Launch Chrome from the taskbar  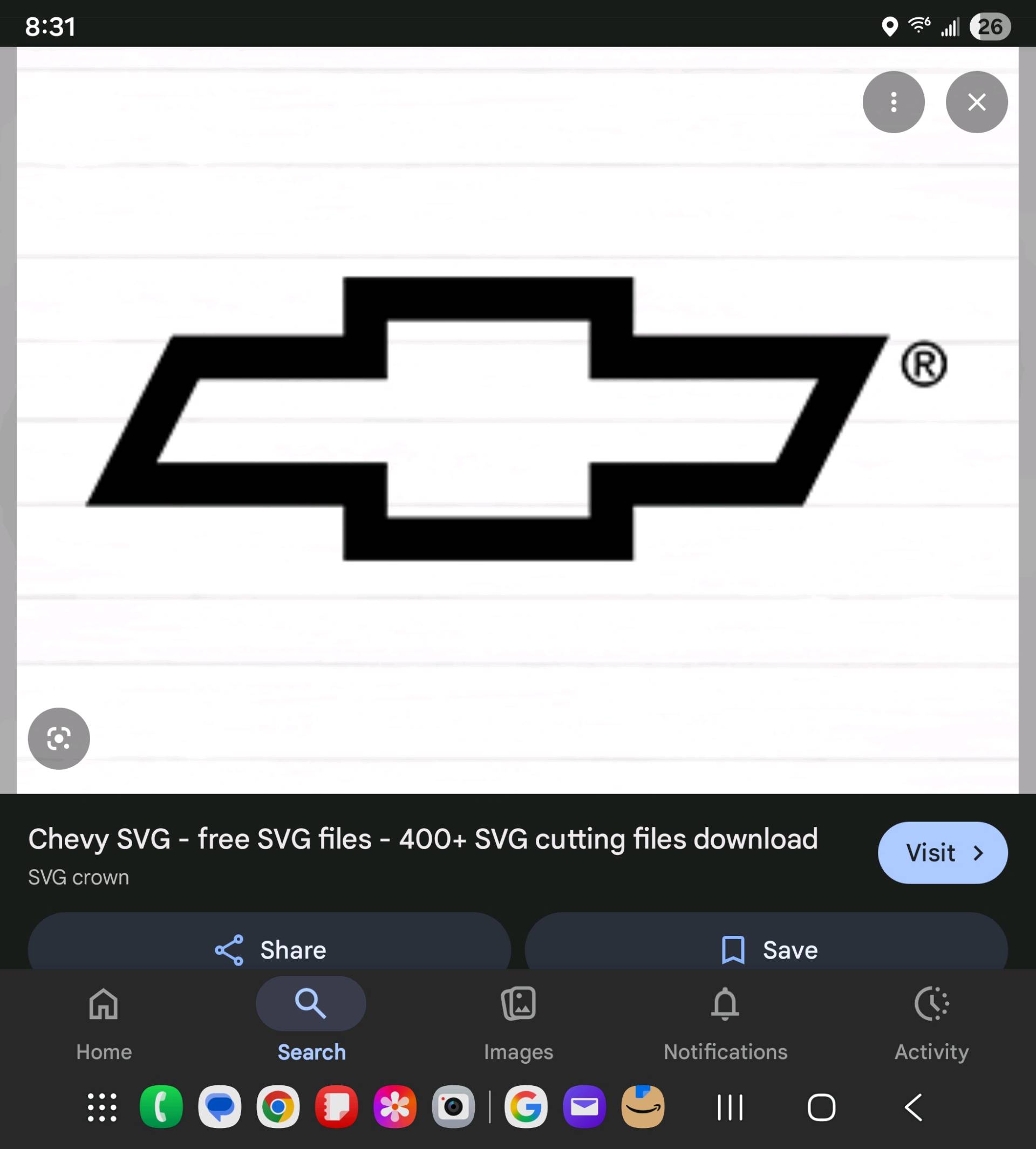pos(278,1107)
